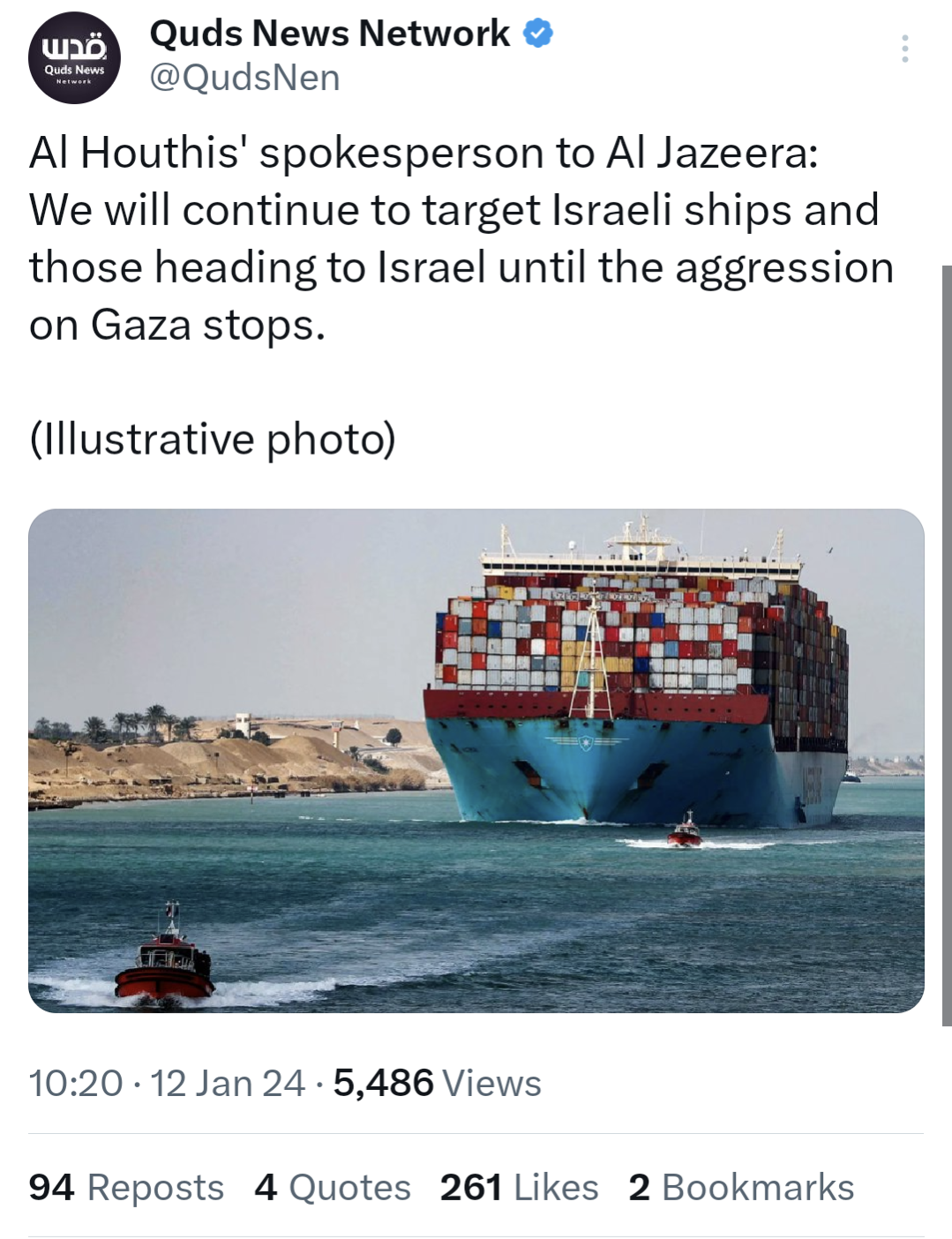View the 4 Quotes list
This screenshot has width=952, height=1239.
[332, 1187]
